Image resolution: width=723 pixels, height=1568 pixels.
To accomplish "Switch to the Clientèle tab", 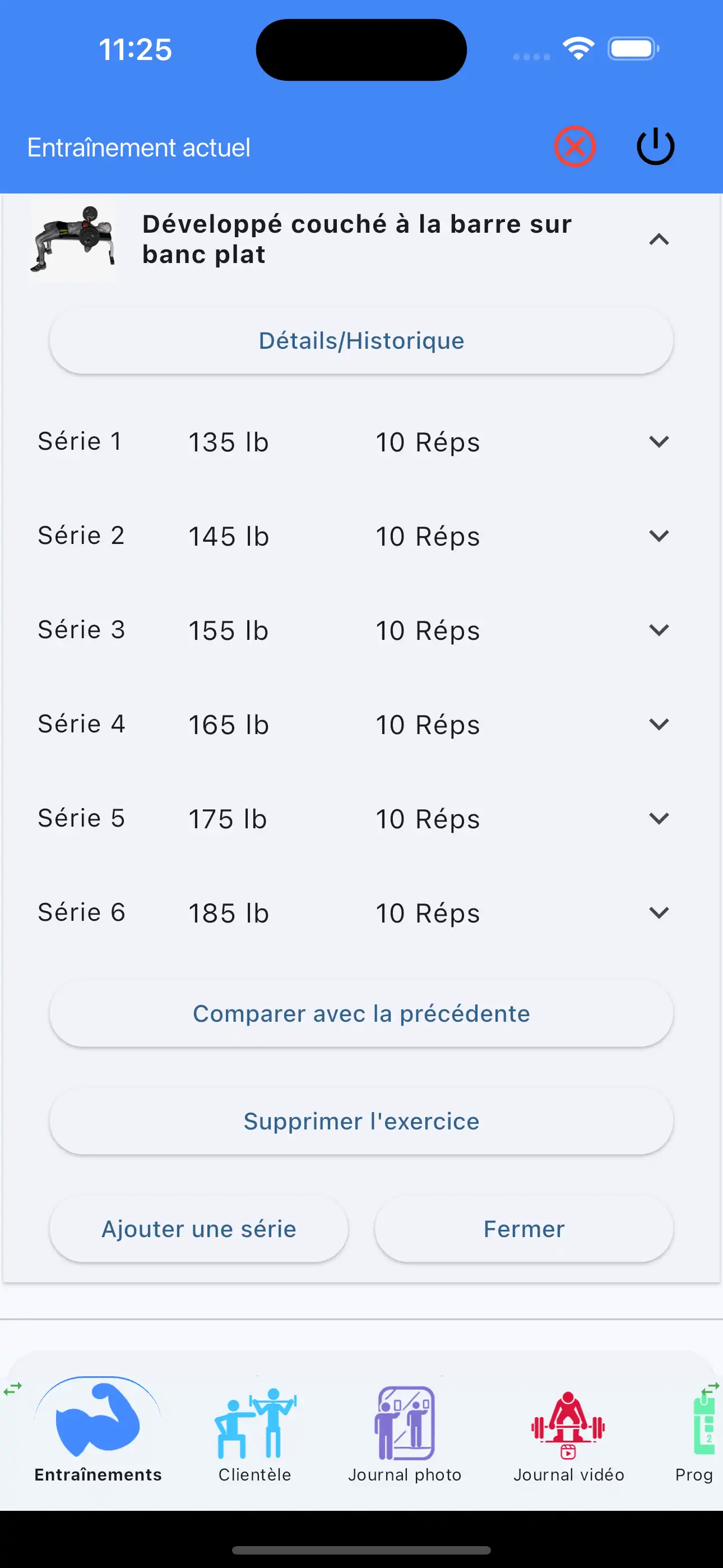I will click(x=256, y=1442).
